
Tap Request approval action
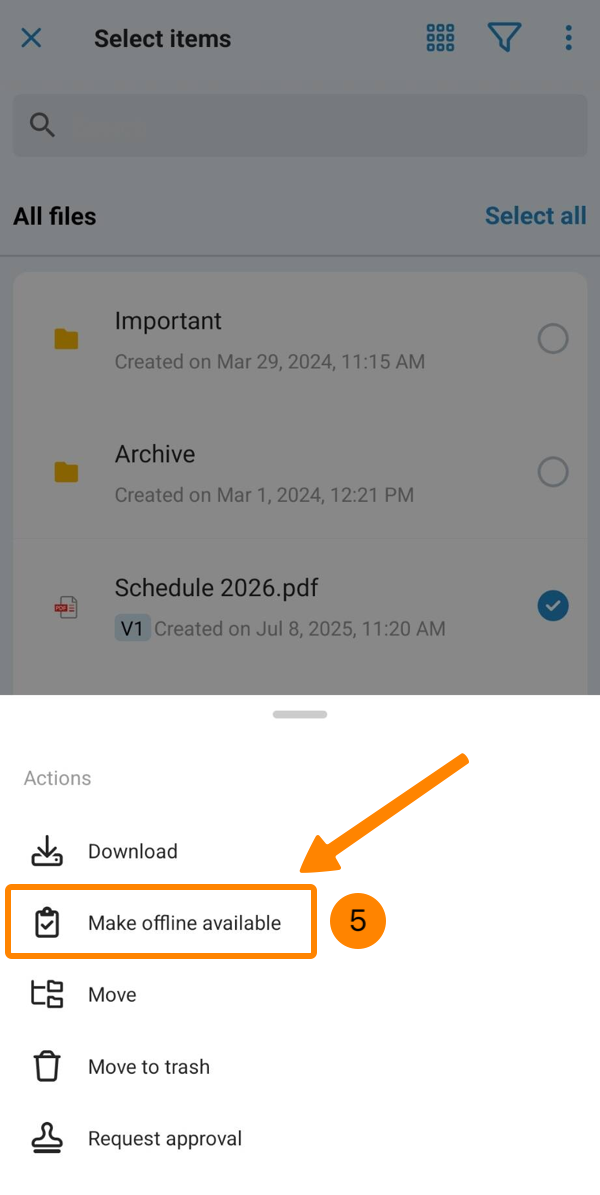pos(164,1139)
